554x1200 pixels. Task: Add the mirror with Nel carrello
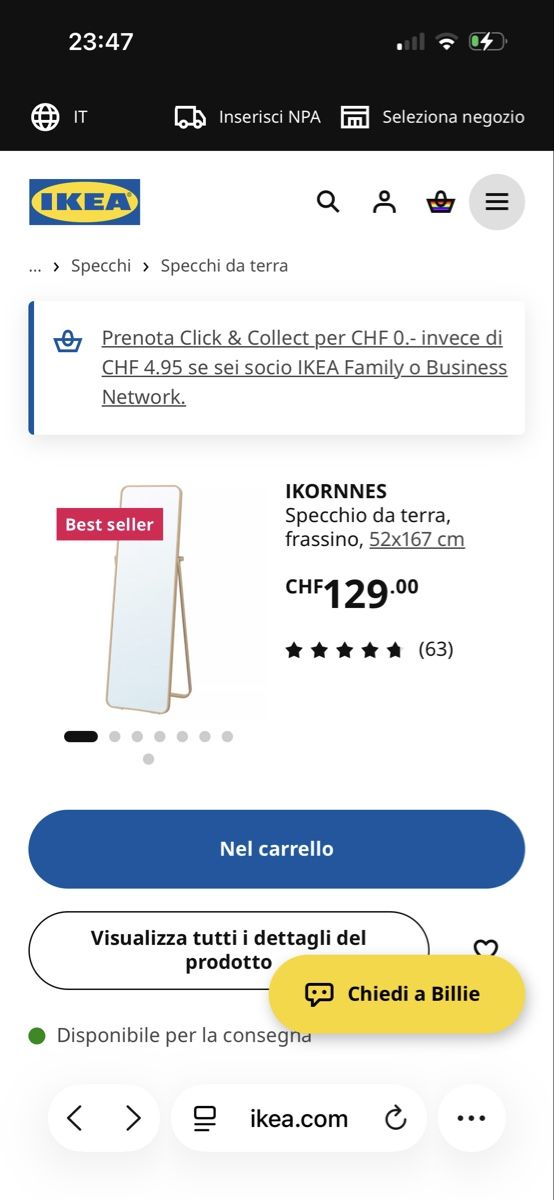tap(277, 849)
